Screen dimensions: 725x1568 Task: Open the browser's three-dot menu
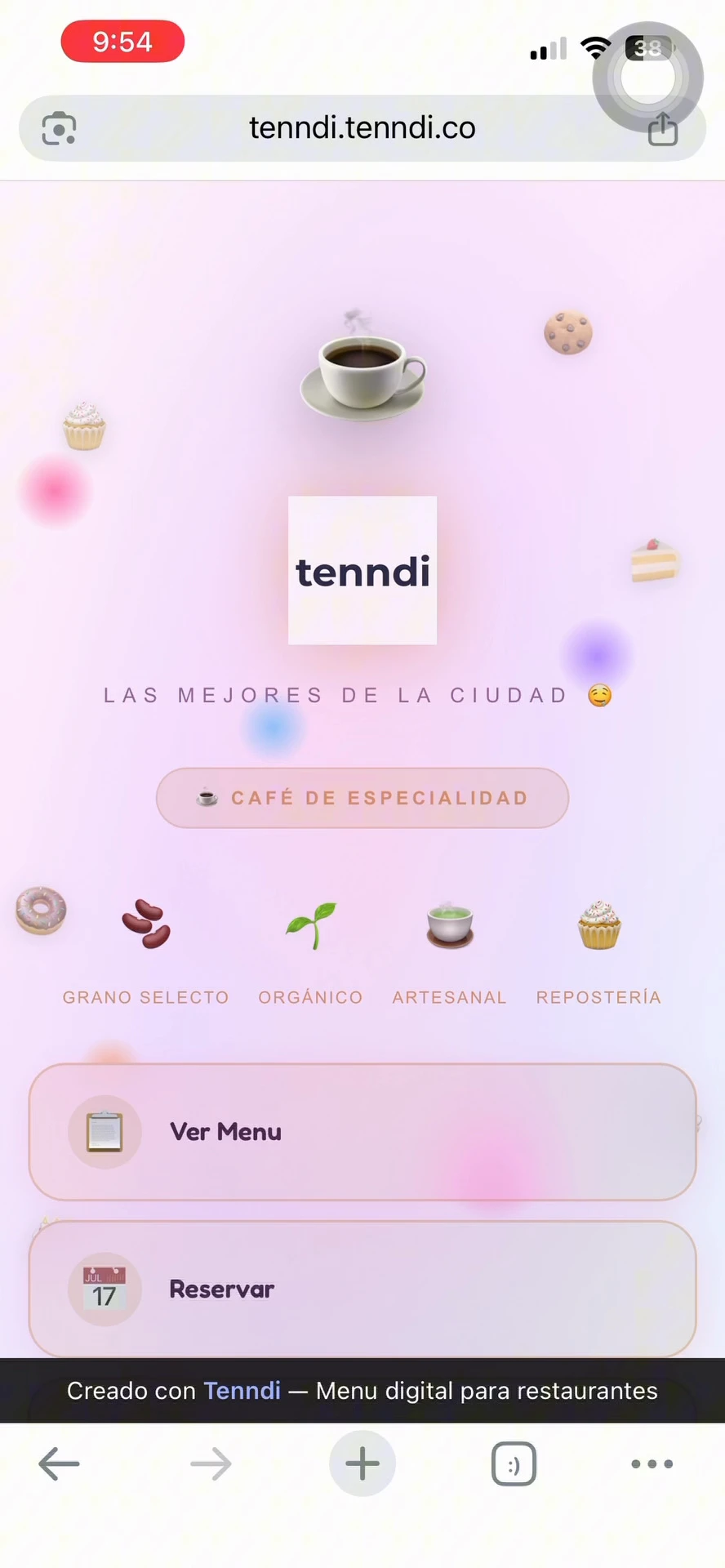click(652, 1464)
